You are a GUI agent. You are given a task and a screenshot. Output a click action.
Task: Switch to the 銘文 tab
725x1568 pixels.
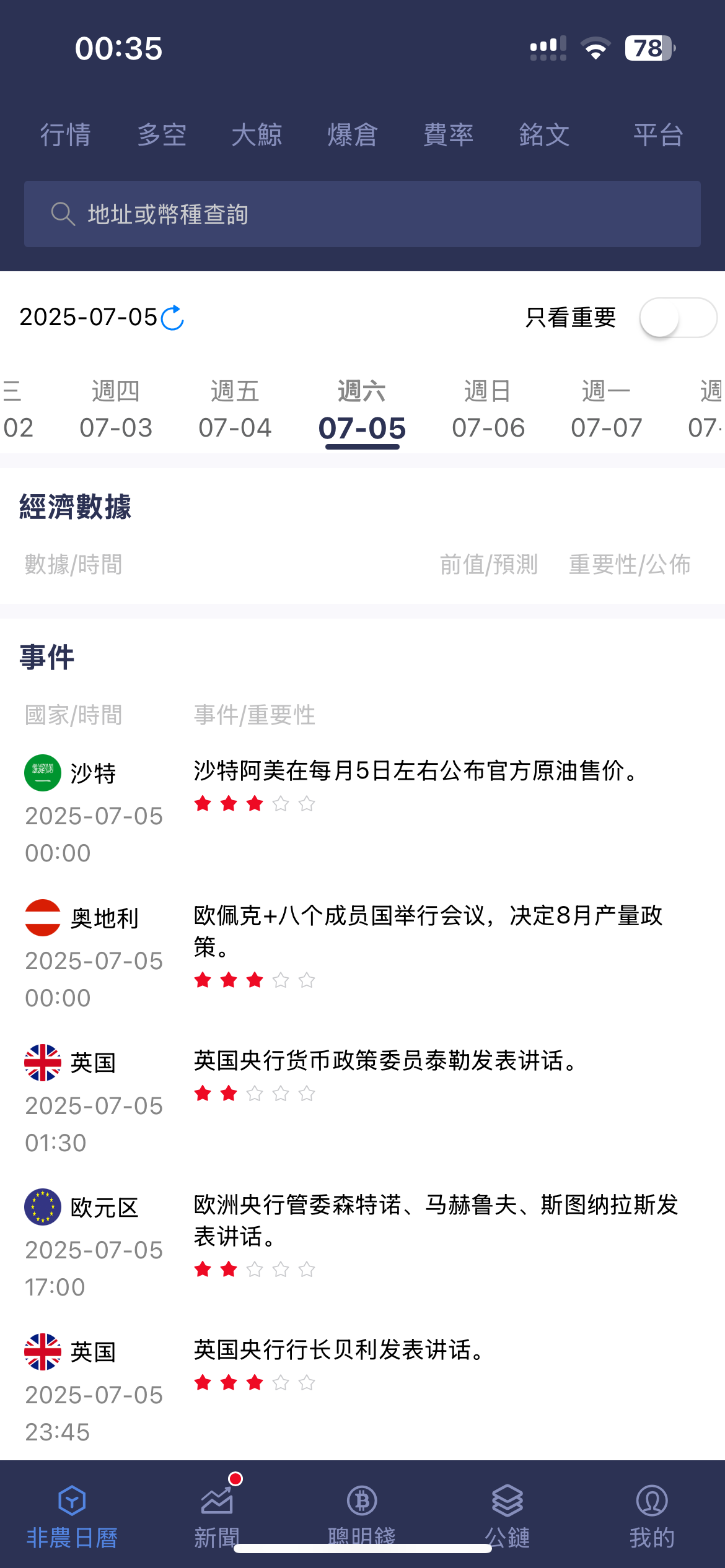(x=545, y=135)
